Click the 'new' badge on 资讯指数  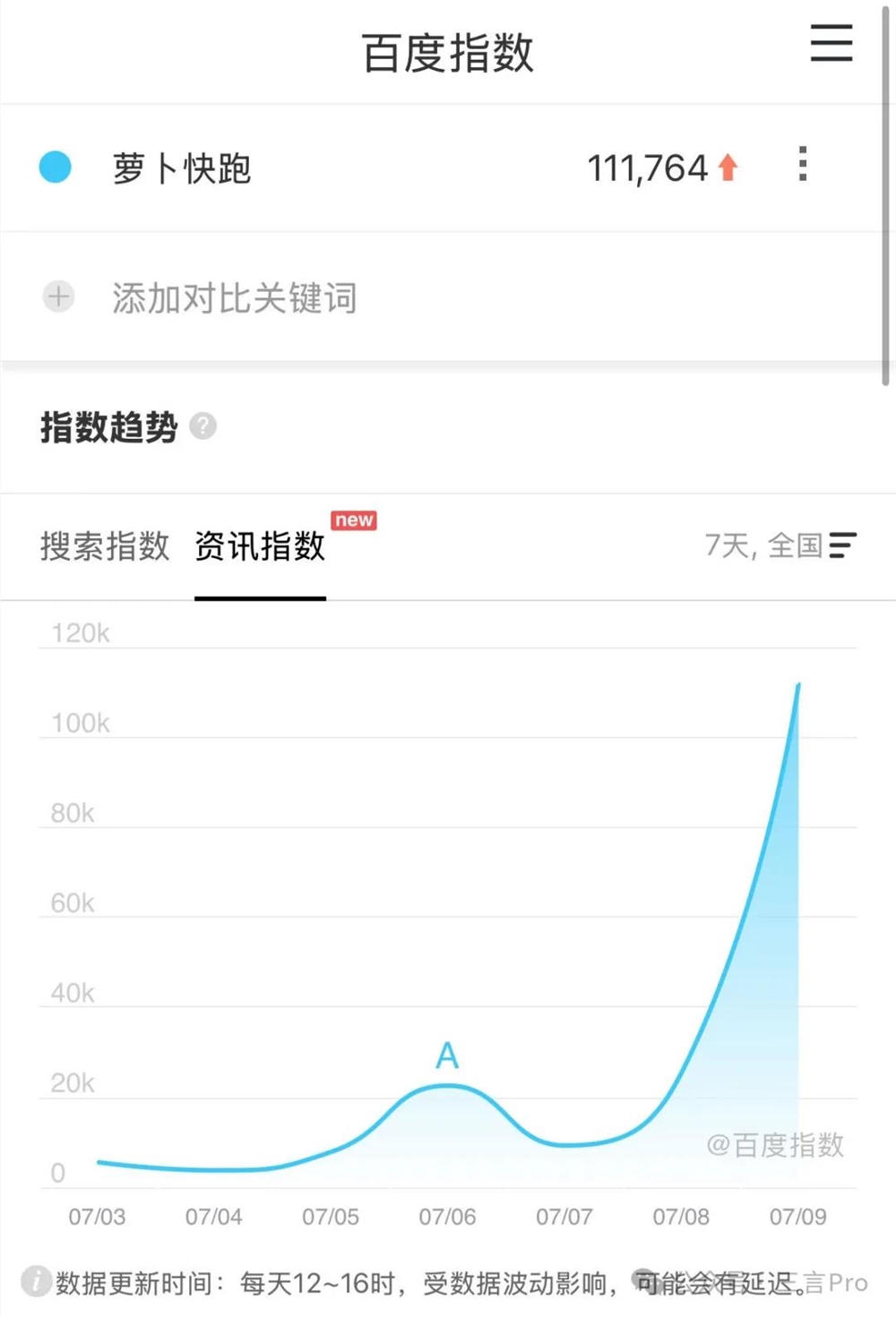click(354, 520)
